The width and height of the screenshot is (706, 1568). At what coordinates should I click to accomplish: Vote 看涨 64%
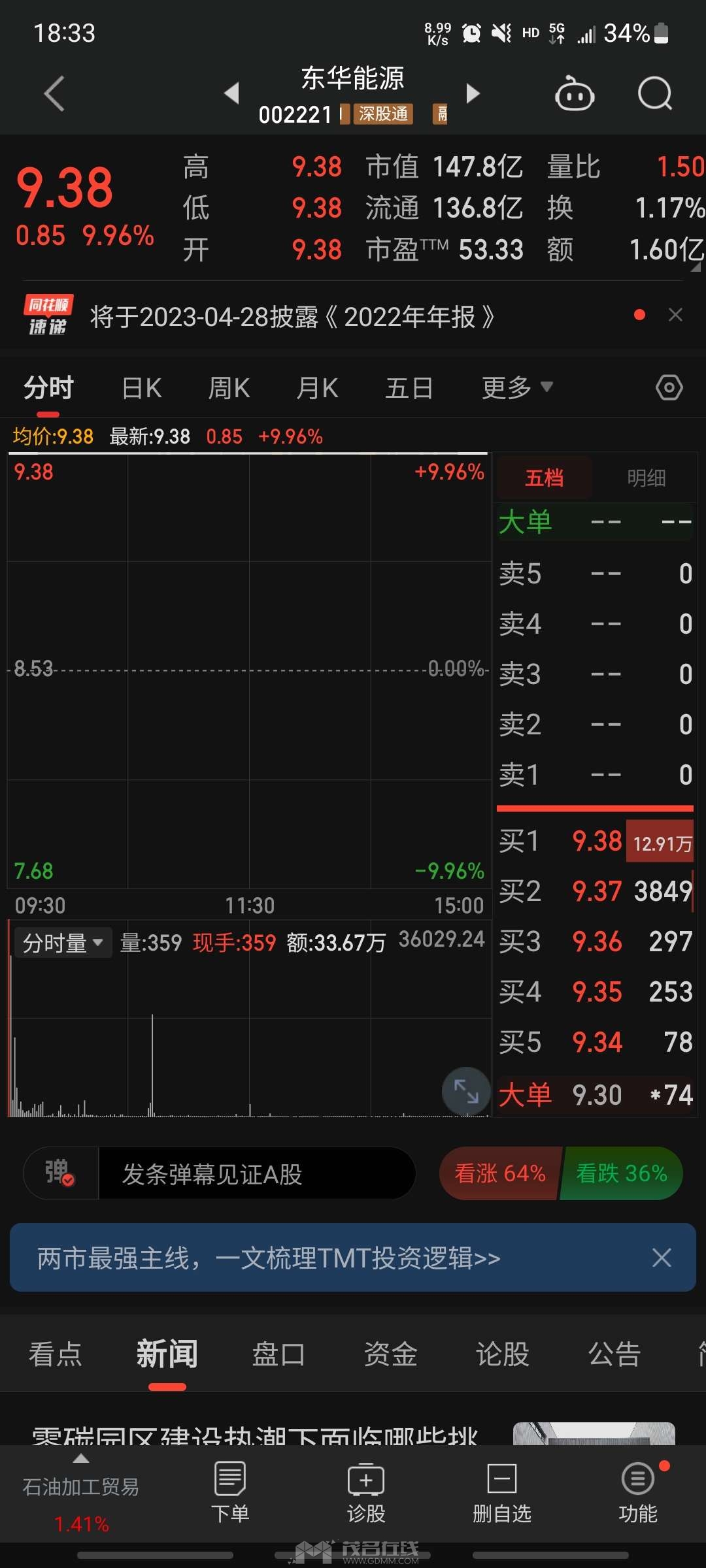500,1173
